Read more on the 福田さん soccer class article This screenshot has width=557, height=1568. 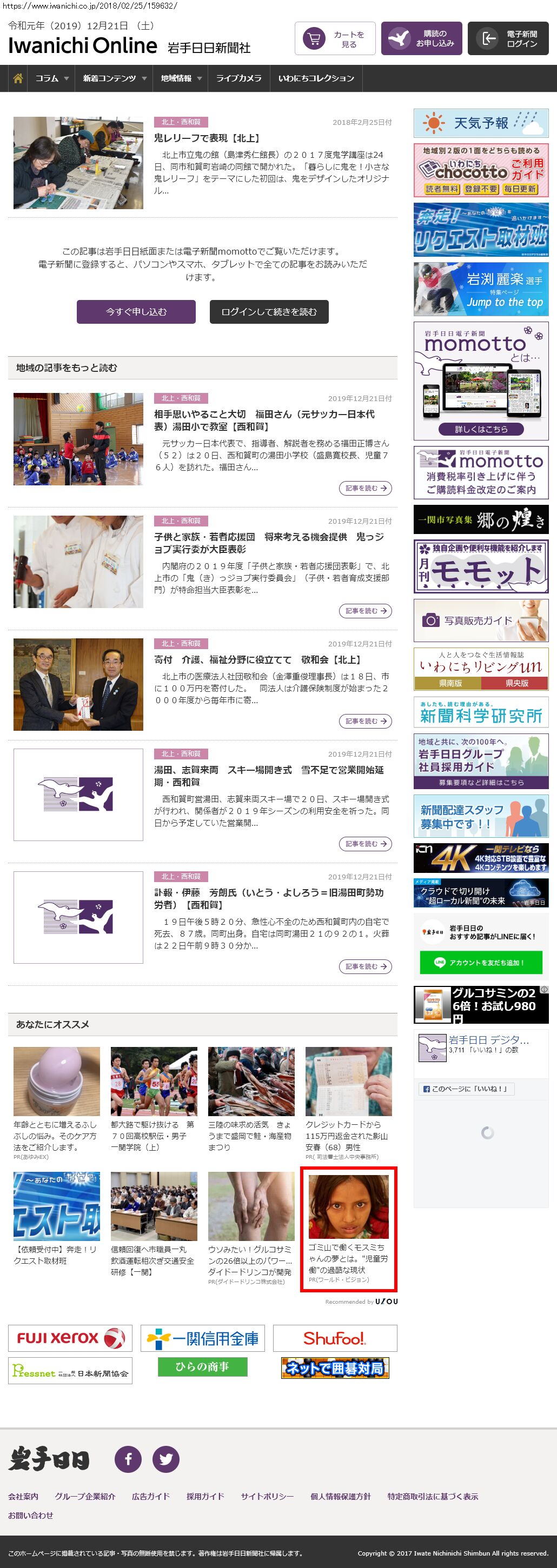[x=364, y=488]
